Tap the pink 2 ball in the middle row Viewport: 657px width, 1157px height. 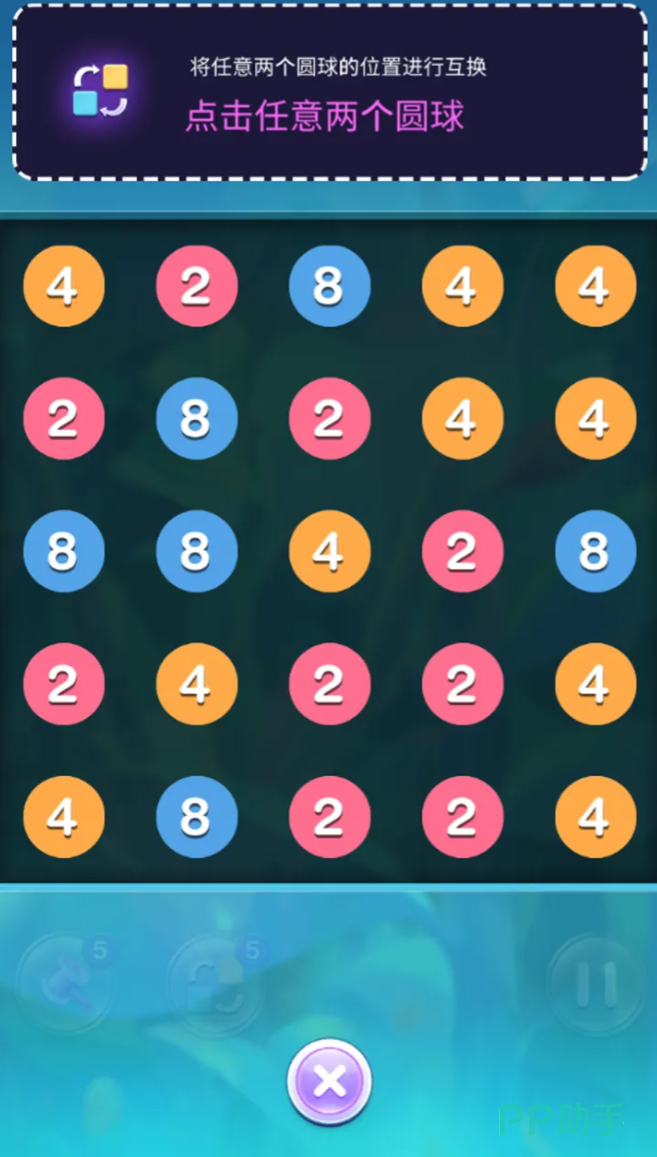pyautogui.click(x=461, y=551)
